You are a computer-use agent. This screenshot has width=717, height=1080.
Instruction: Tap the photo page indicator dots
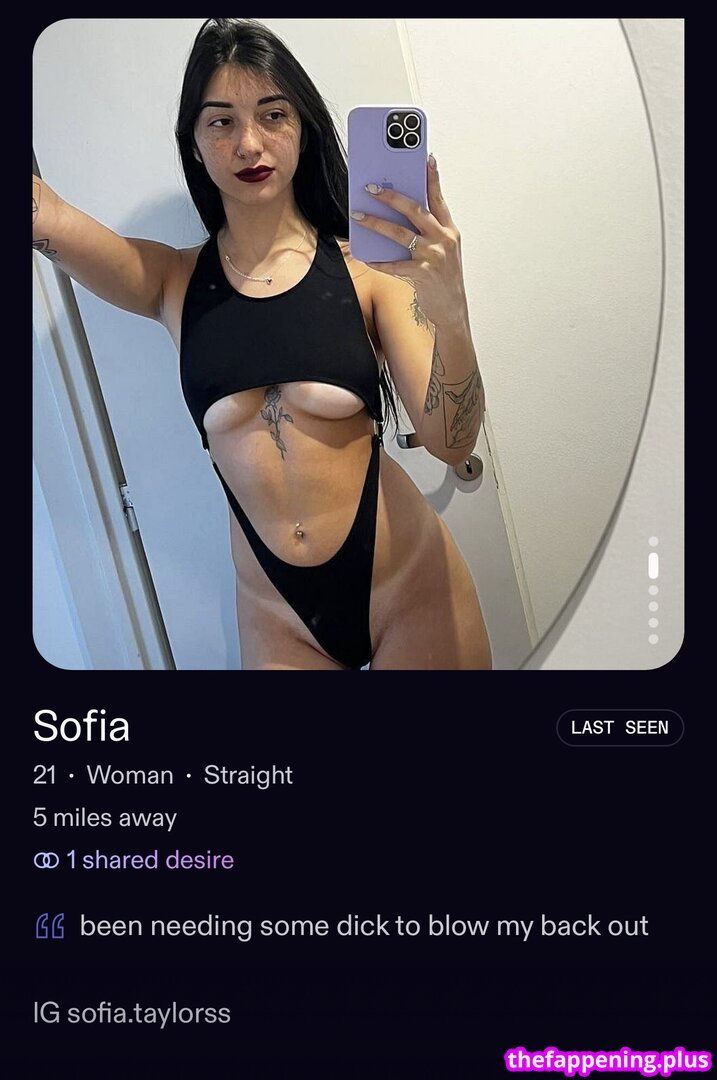pyautogui.click(x=653, y=590)
